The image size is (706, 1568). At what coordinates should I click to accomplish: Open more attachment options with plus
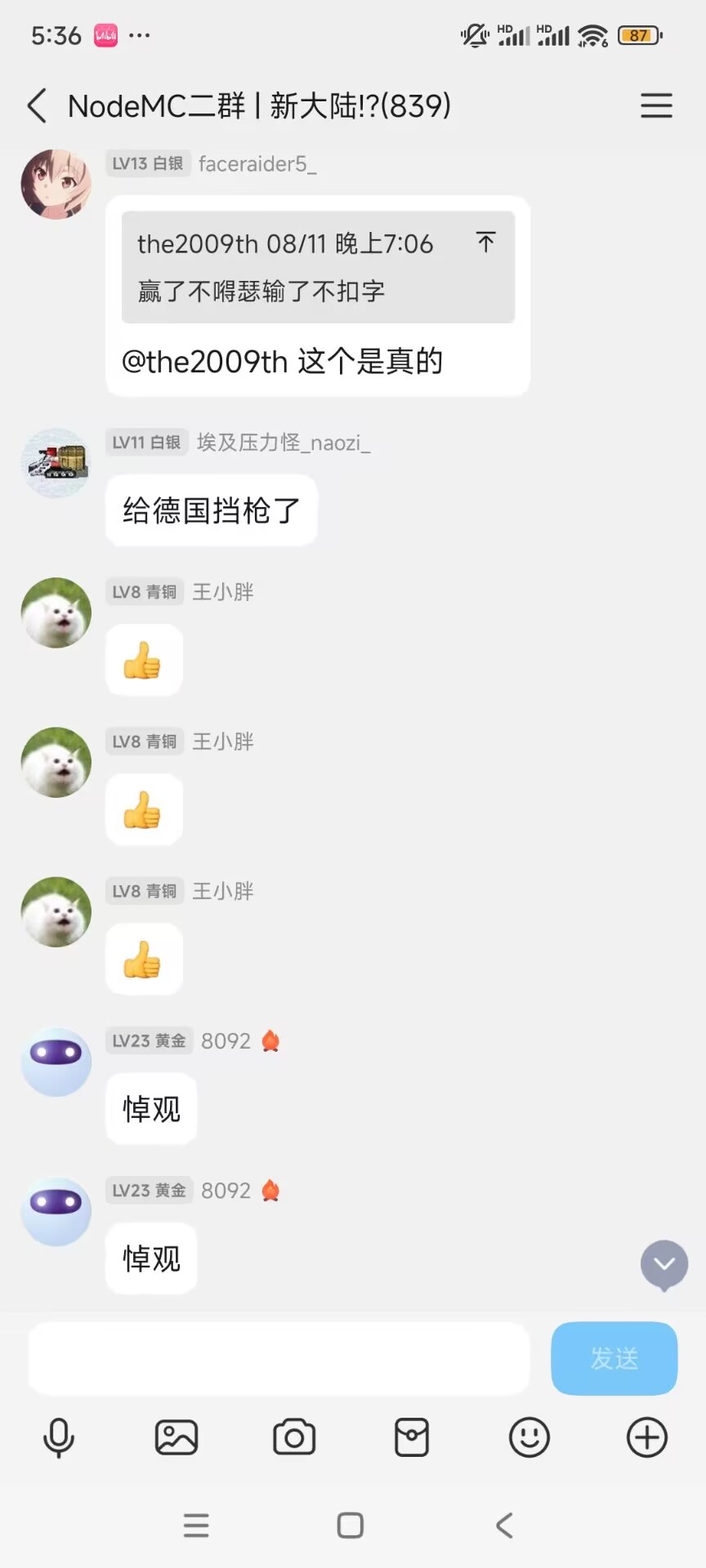point(647,1437)
